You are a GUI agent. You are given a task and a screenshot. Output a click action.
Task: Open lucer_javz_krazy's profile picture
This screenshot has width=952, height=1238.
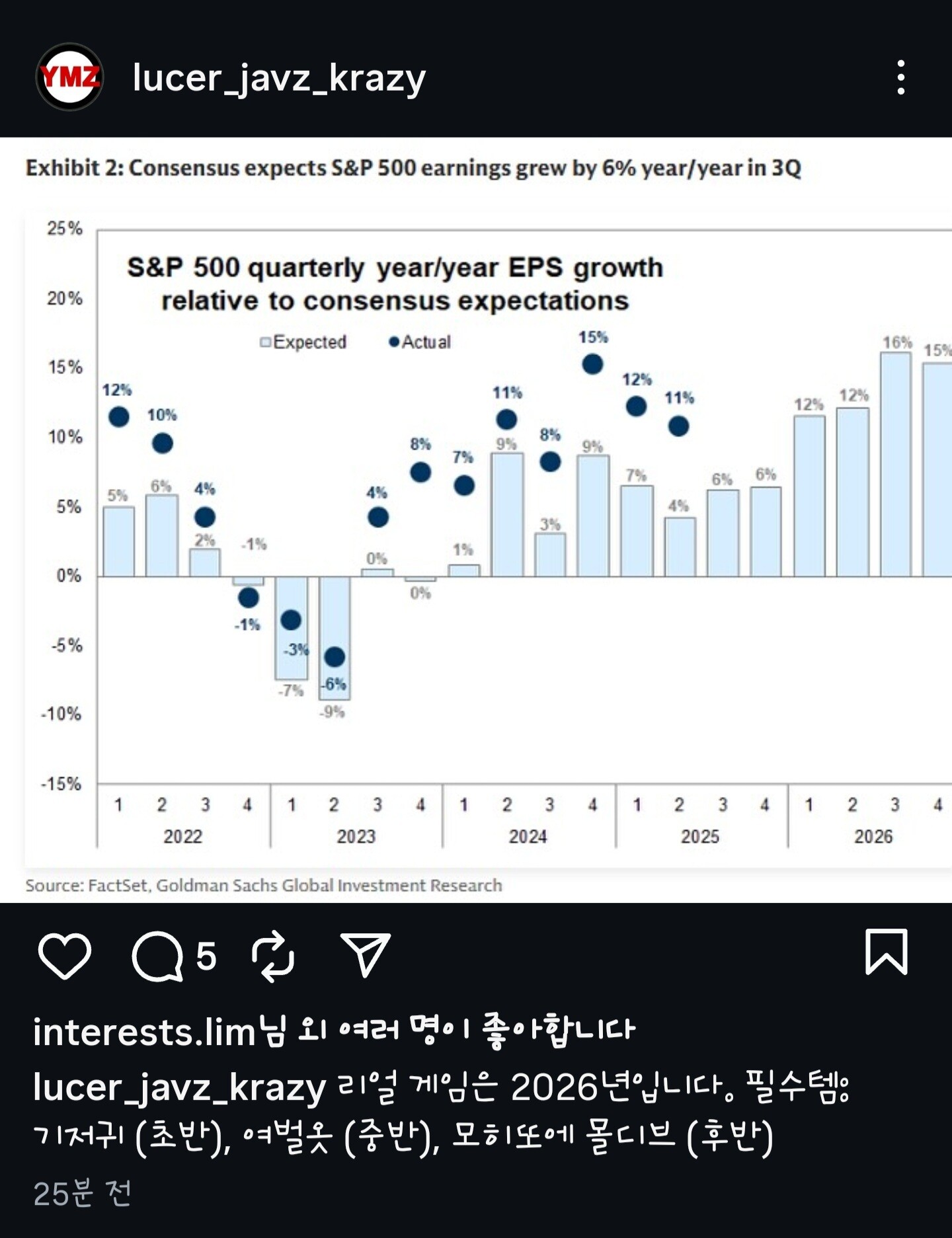click(69, 77)
